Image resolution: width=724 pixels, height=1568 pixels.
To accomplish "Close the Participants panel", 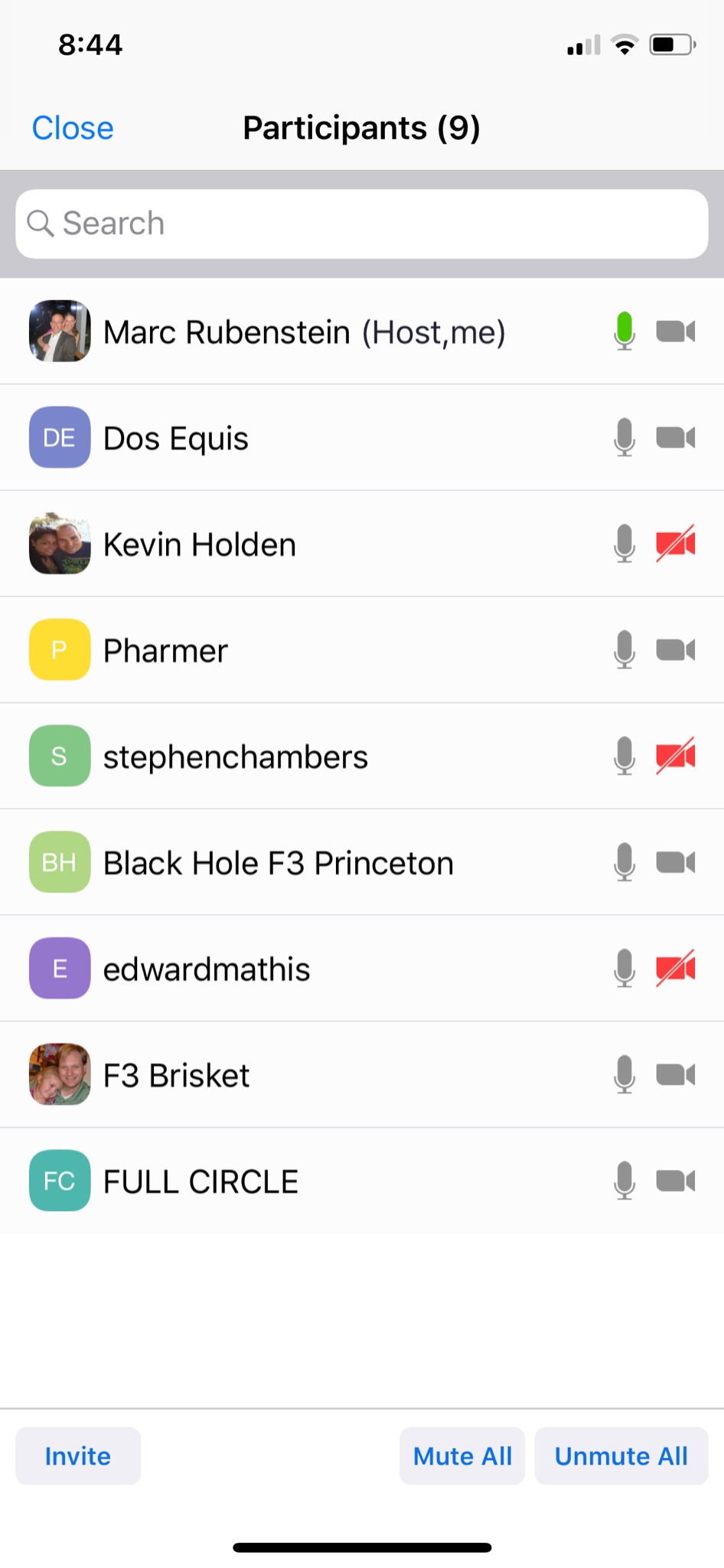I will [73, 128].
